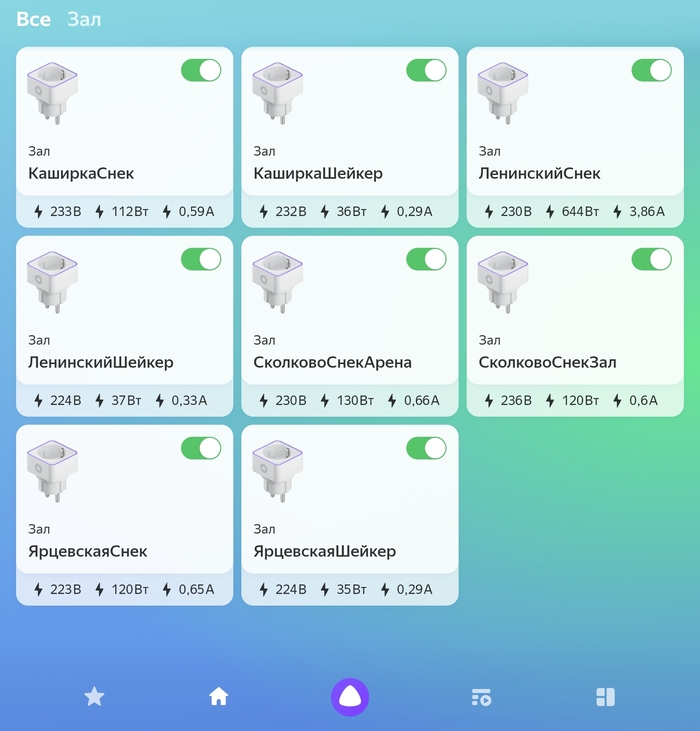
Task: Open the favorites star tab
Action: [x=94, y=697]
